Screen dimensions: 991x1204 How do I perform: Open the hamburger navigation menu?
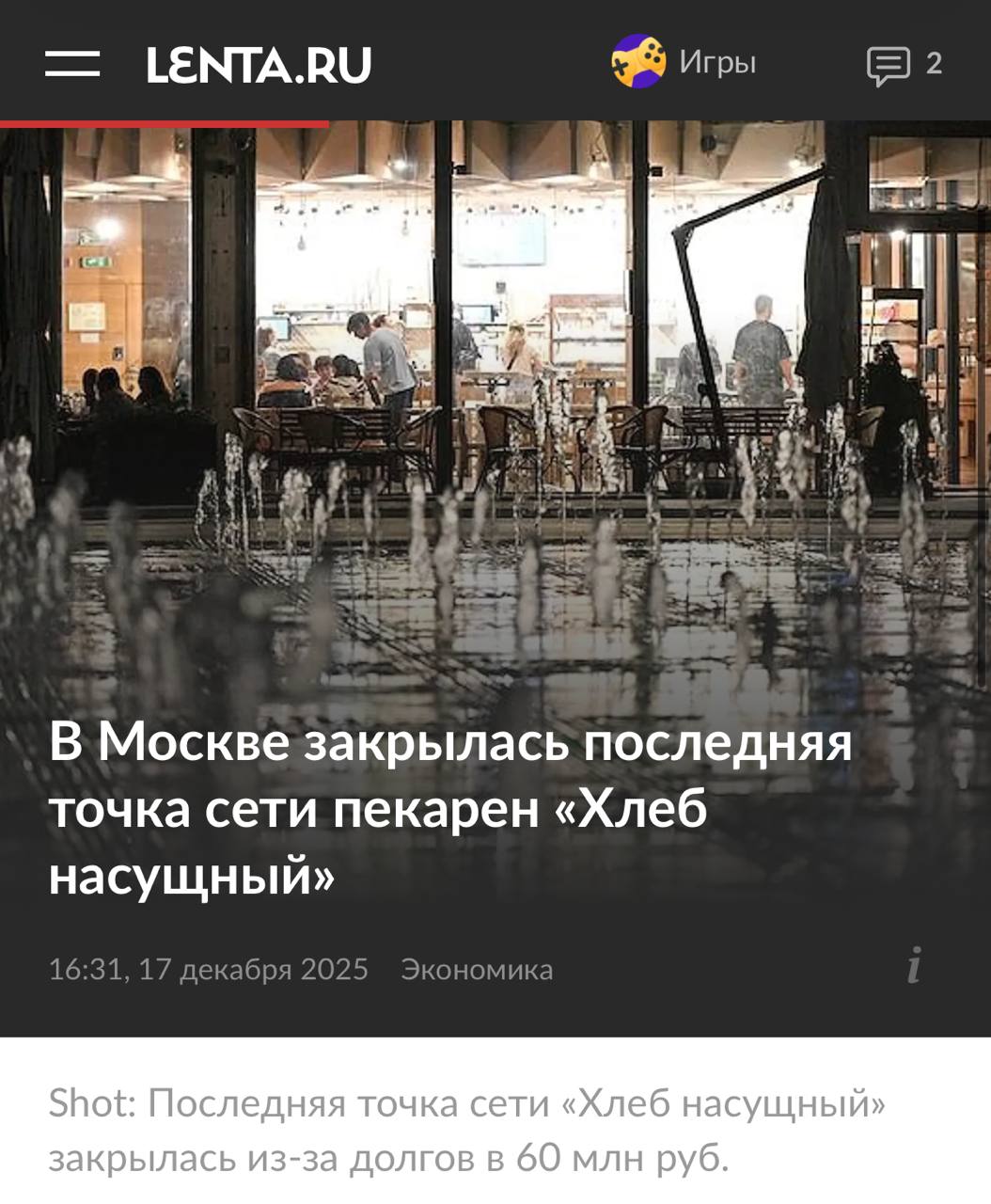pos(71,63)
